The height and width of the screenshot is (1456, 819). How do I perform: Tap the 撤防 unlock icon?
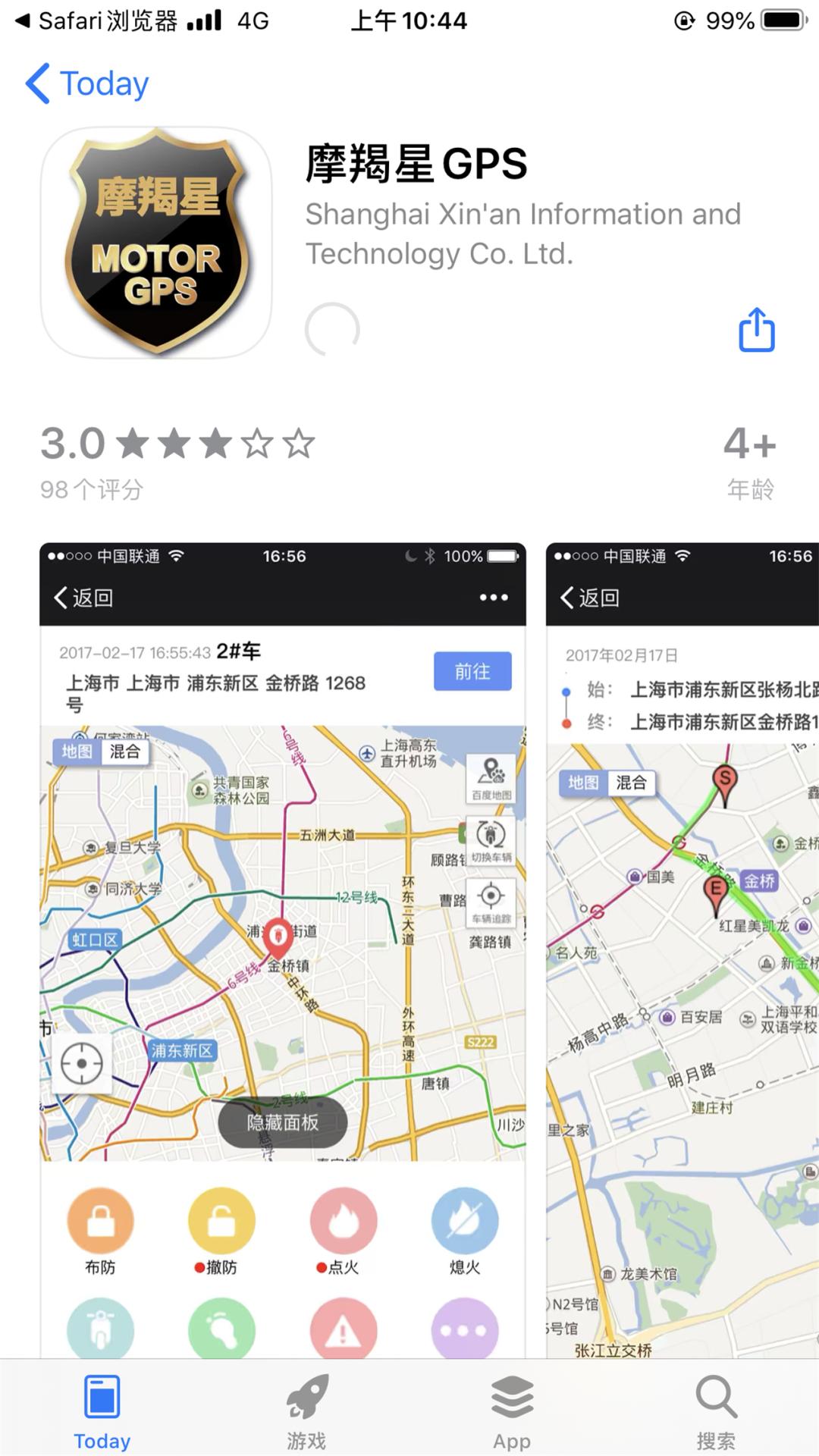click(x=222, y=1221)
